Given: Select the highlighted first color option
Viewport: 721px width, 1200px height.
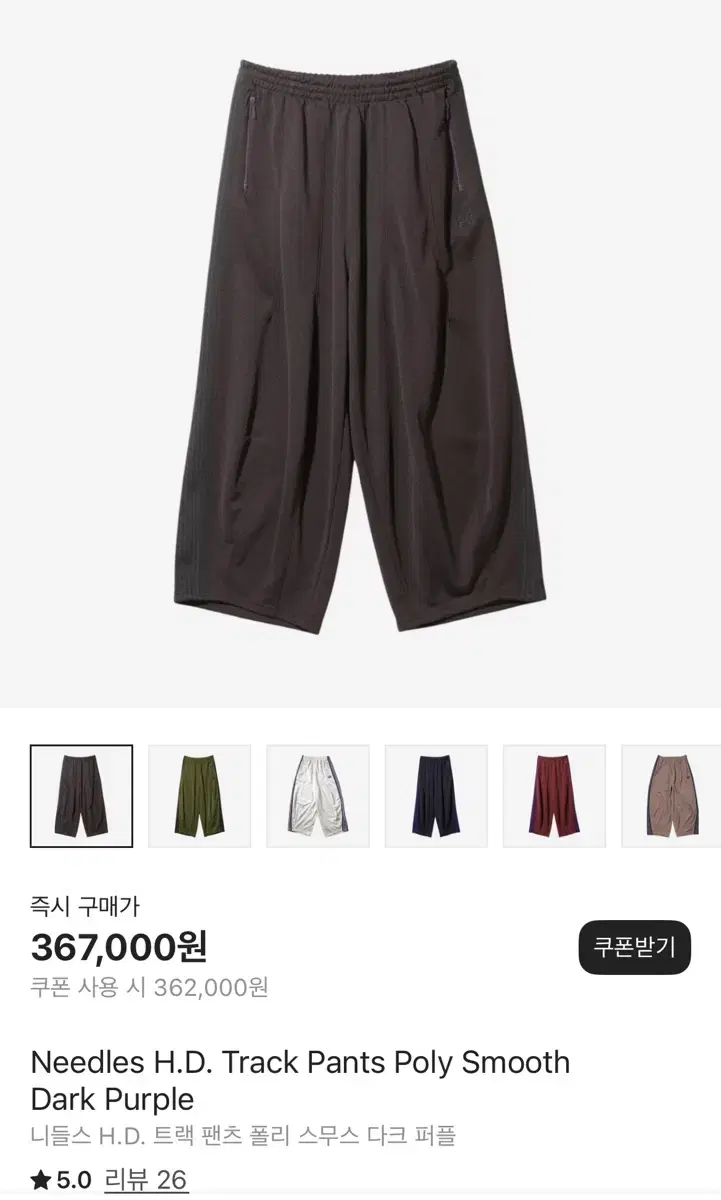Looking at the screenshot, I should tap(81, 795).
